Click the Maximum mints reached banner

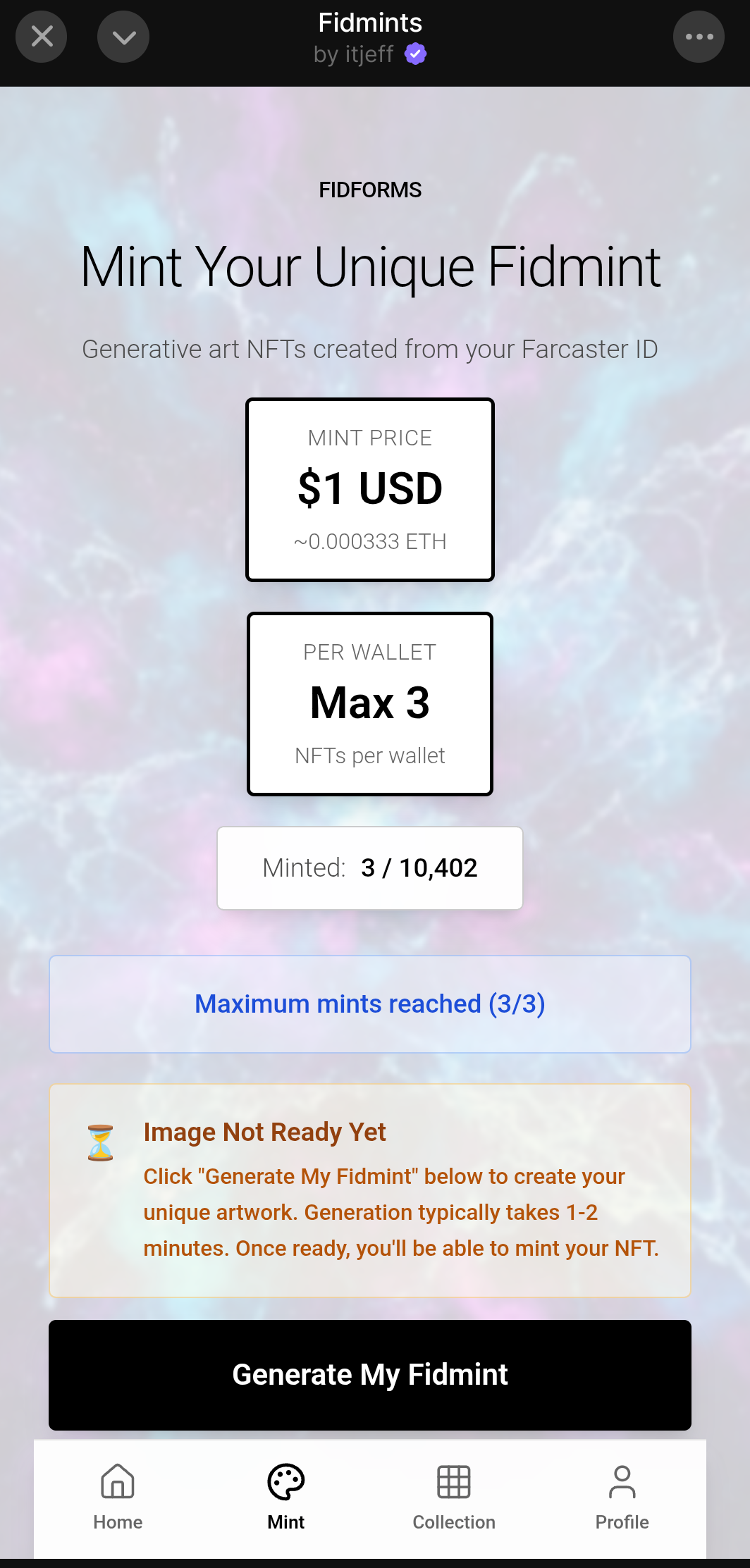369,1004
